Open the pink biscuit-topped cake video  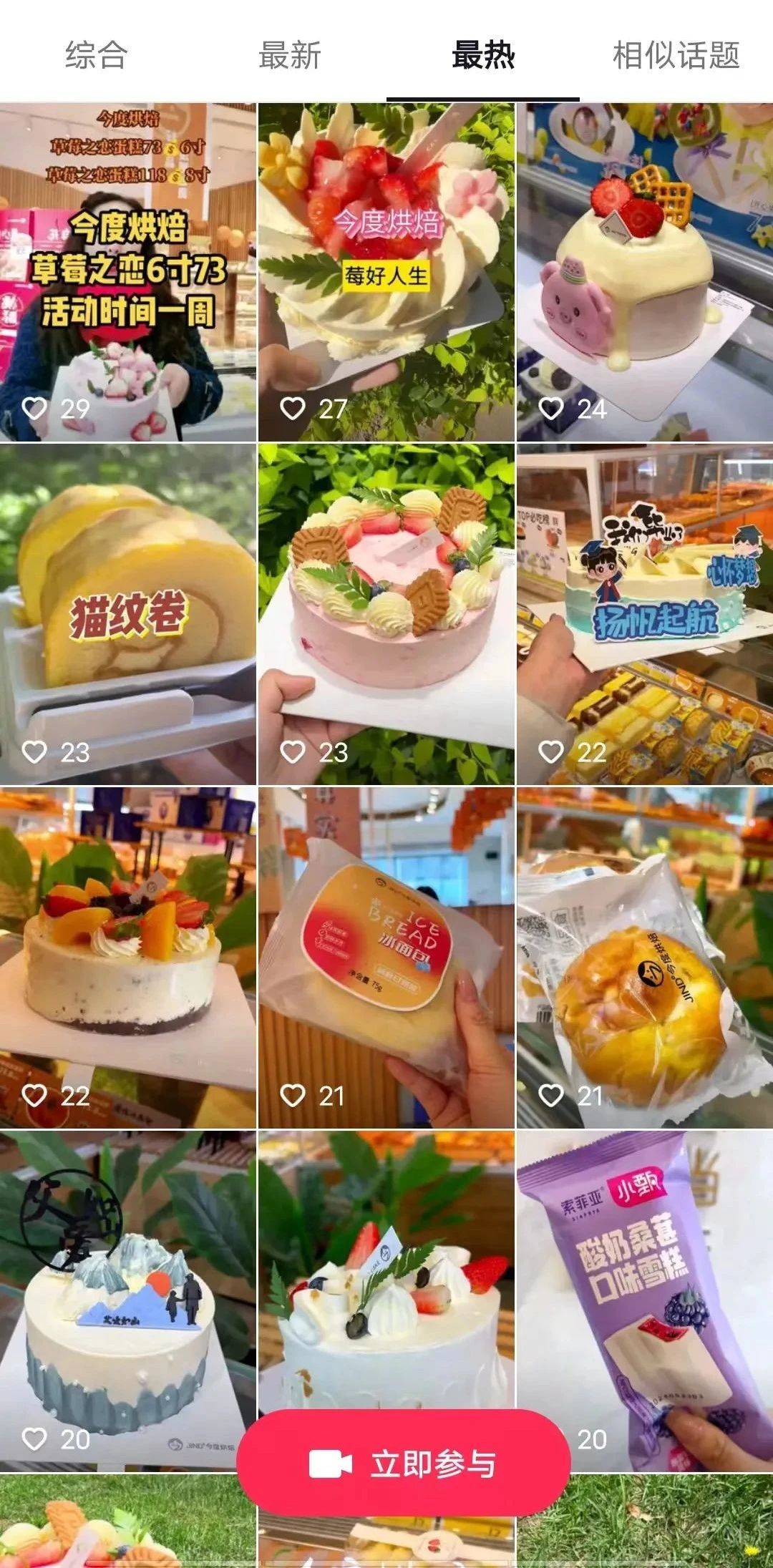point(386,614)
